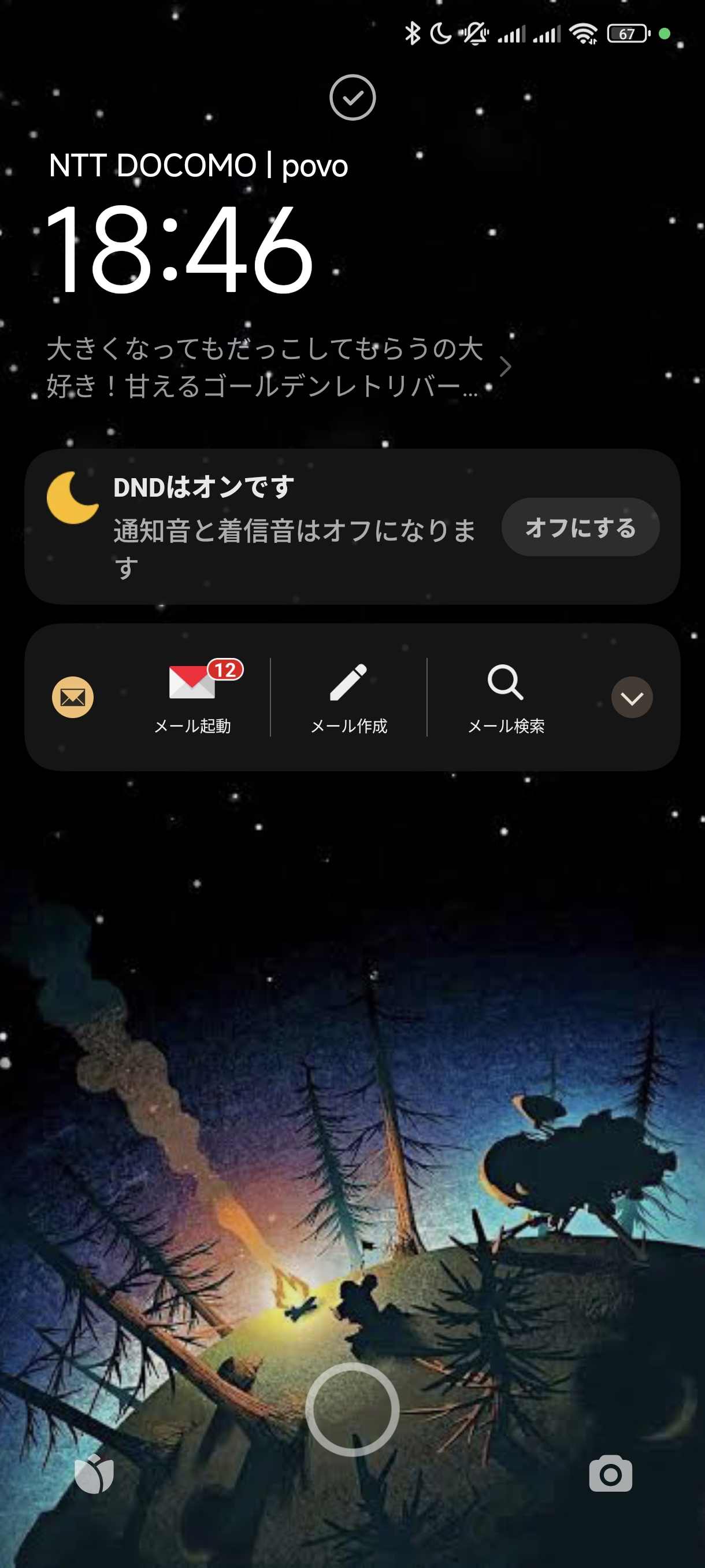Turn off DND with オフにする button
705x1568 pixels.
580,527
